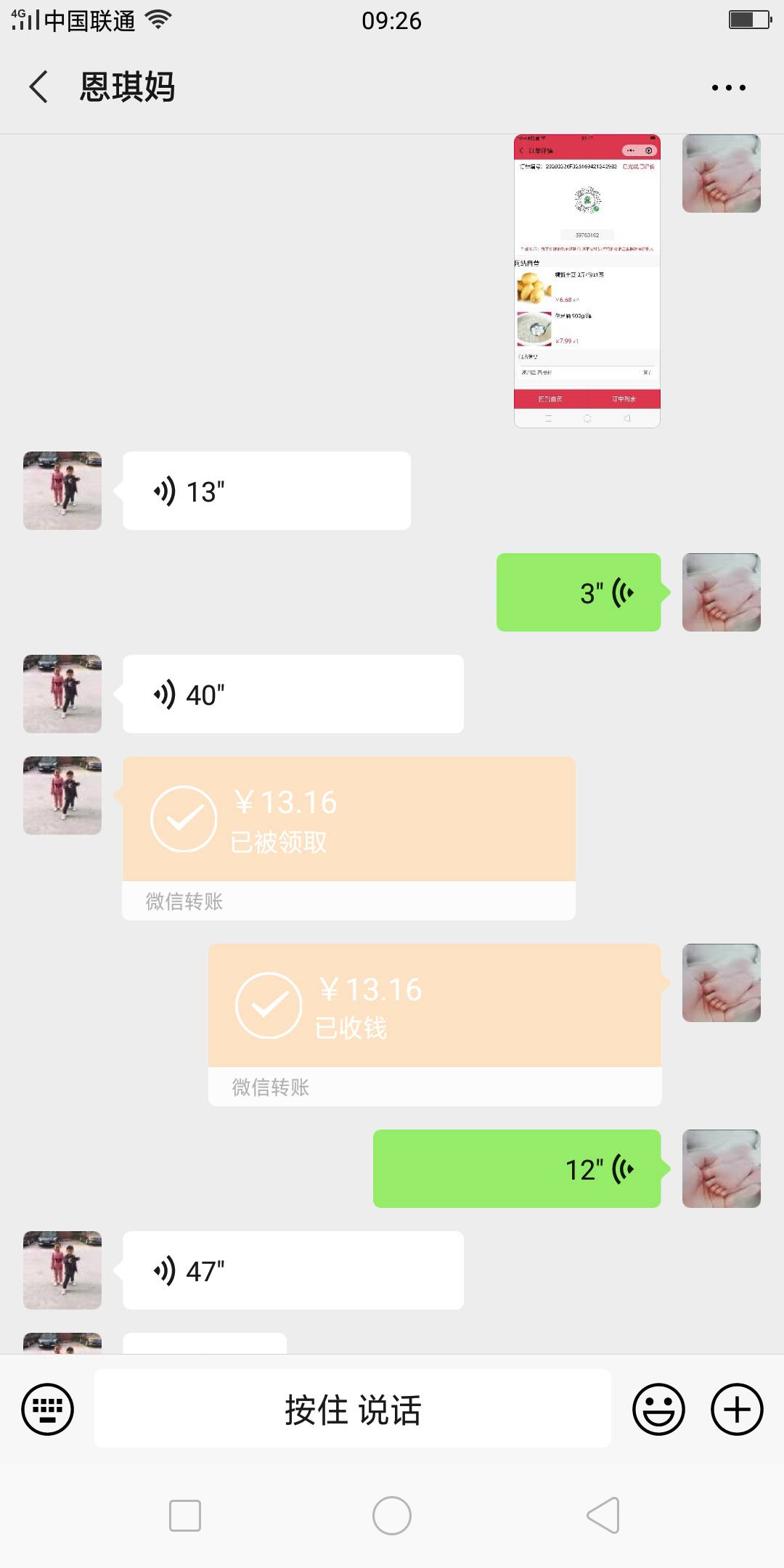Play the sent 12-second voice message
This screenshot has height=1568, width=784.
(x=517, y=1169)
